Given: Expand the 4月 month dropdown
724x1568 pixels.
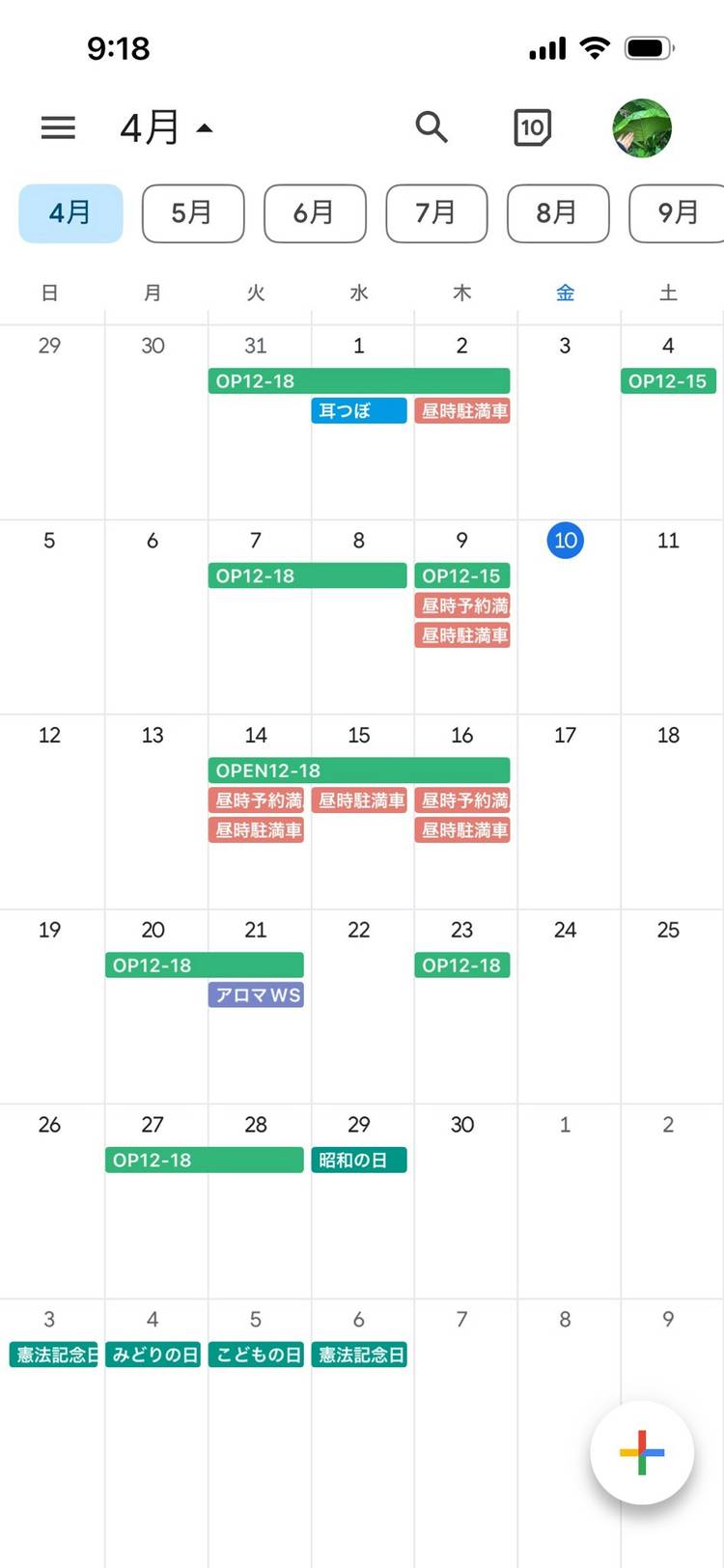Looking at the screenshot, I should tap(166, 127).
